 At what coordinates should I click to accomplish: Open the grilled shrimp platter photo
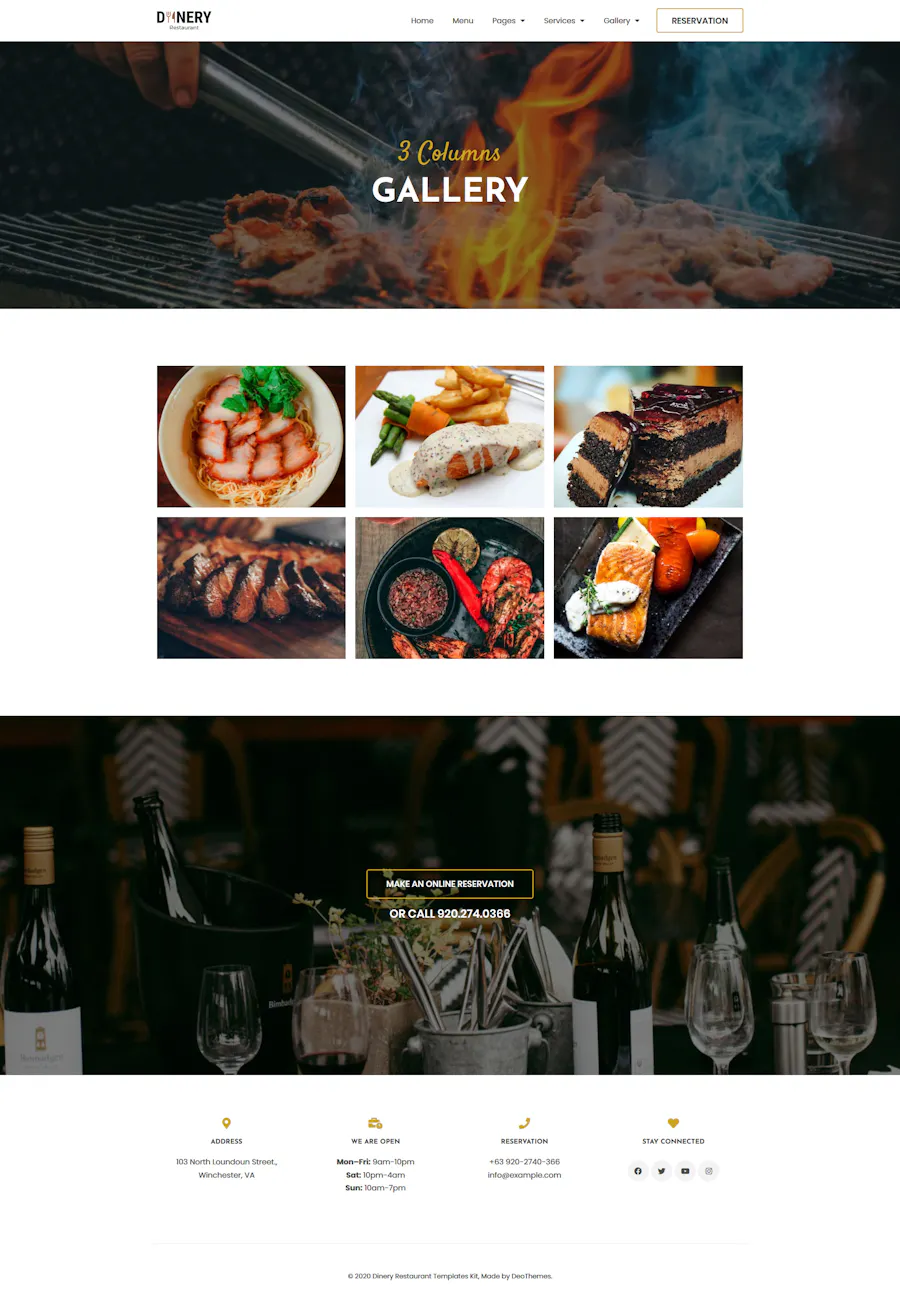pyautogui.click(x=449, y=588)
